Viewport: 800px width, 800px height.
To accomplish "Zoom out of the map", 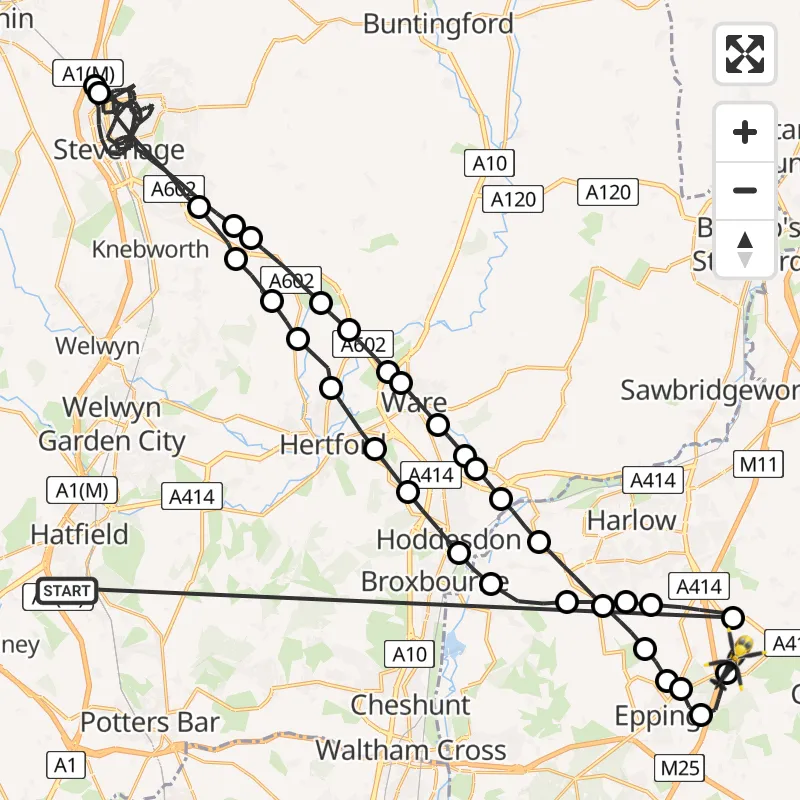I will (745, 190).
